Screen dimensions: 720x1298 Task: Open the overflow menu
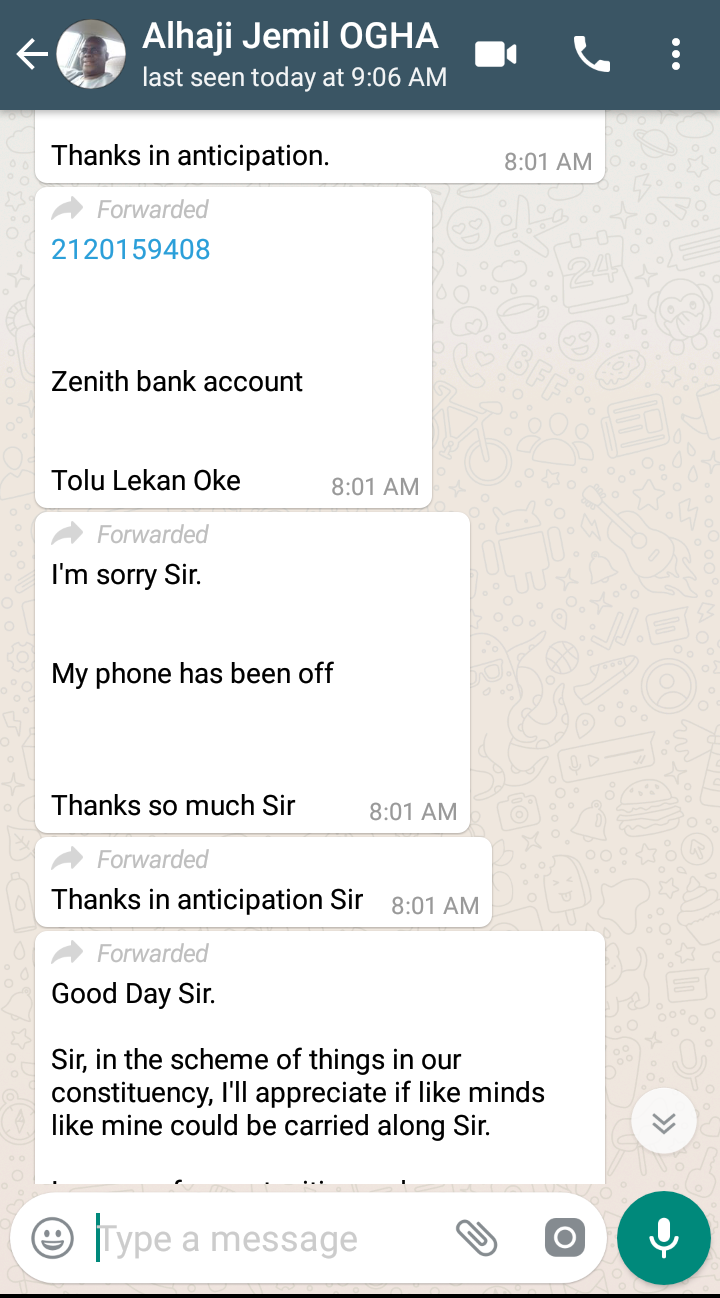coord(676,54)
